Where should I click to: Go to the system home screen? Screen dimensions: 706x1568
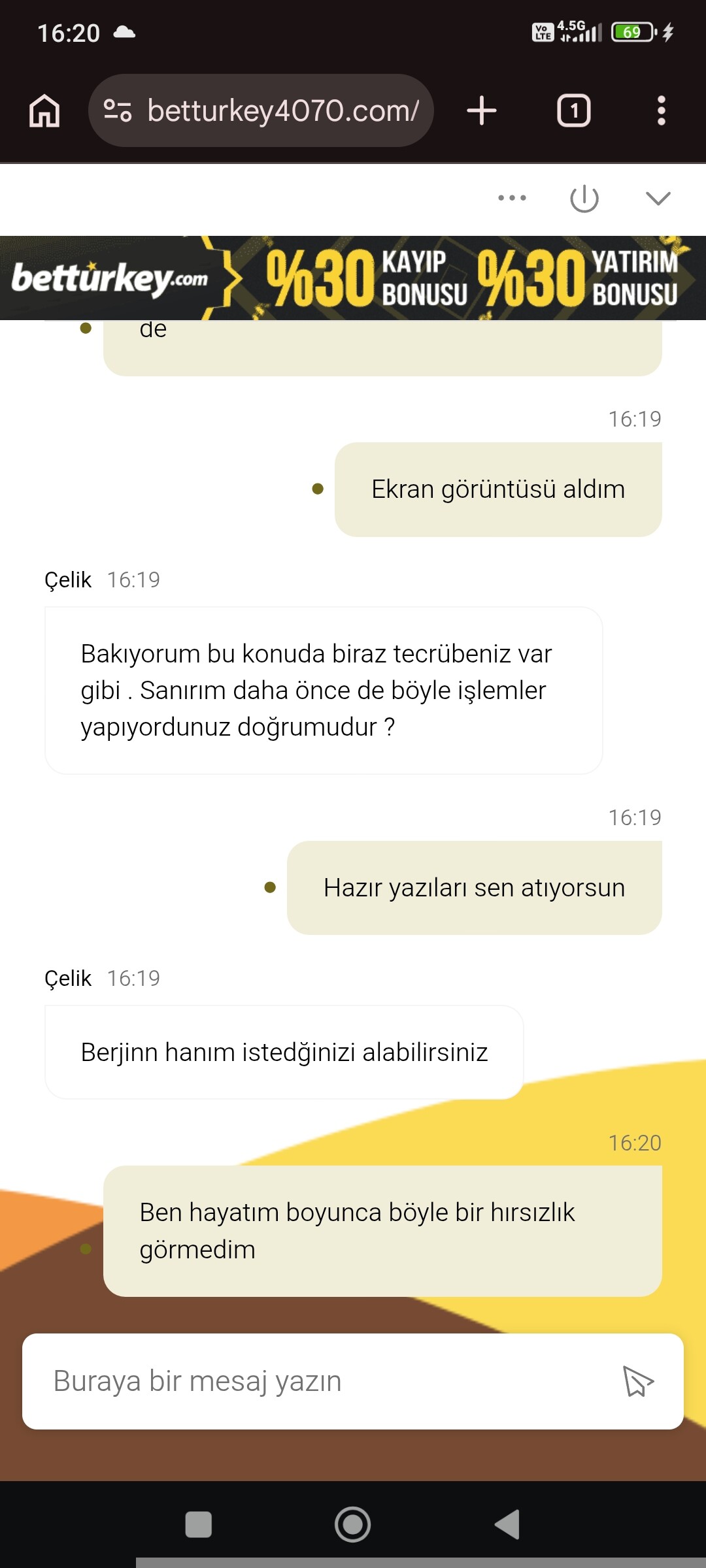click(353, 1524)
